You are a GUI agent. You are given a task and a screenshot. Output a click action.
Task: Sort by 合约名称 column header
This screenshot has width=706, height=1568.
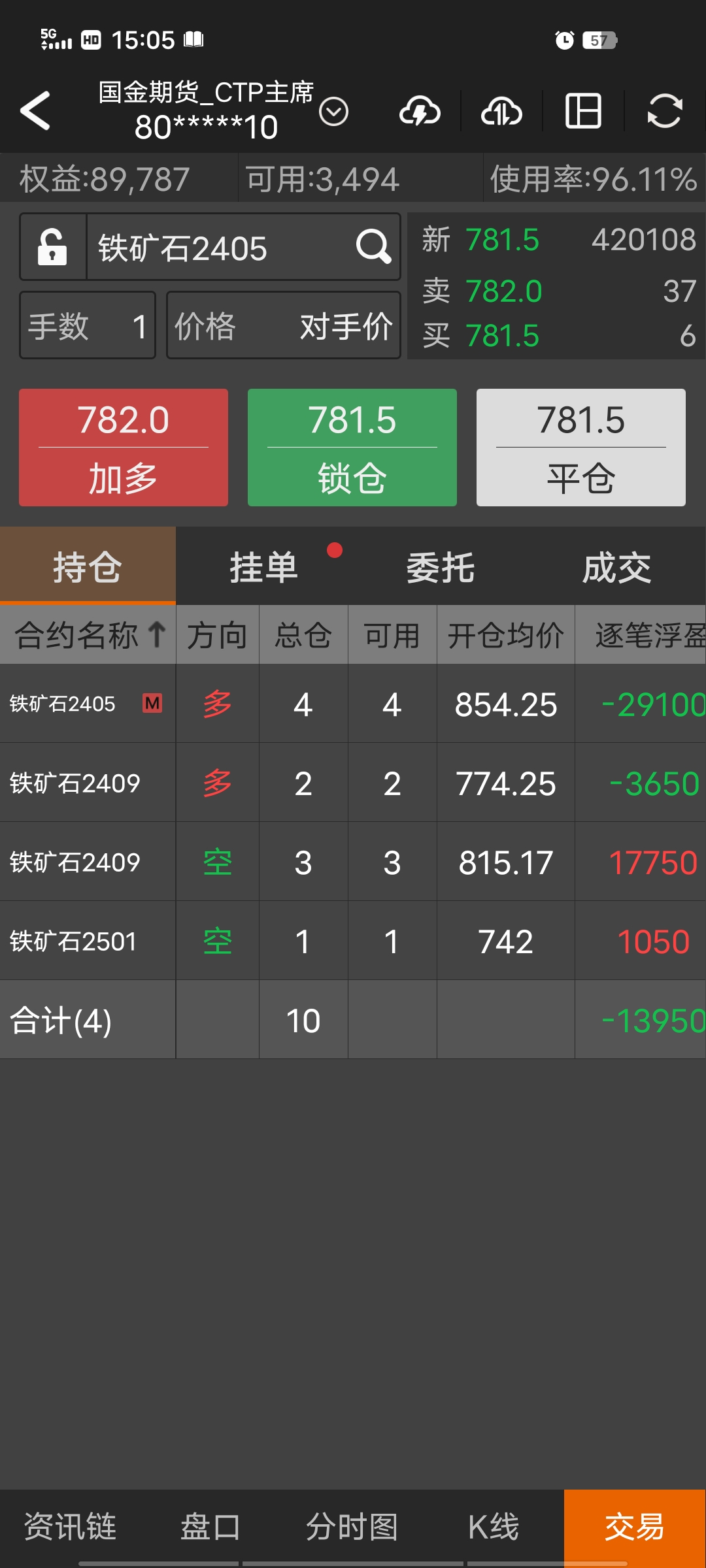click(88, 635)
